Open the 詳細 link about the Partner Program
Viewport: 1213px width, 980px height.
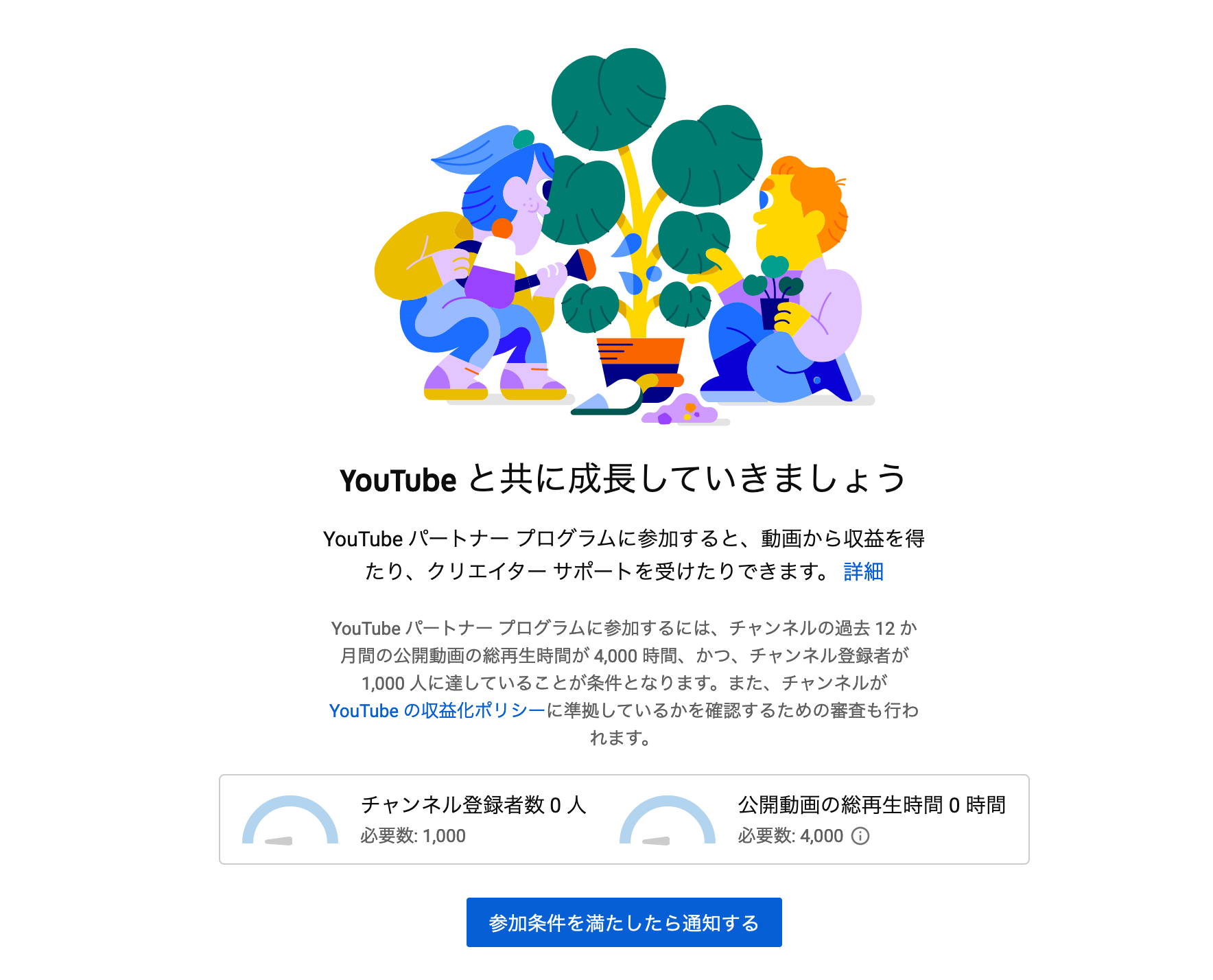[x=863, y=571]
